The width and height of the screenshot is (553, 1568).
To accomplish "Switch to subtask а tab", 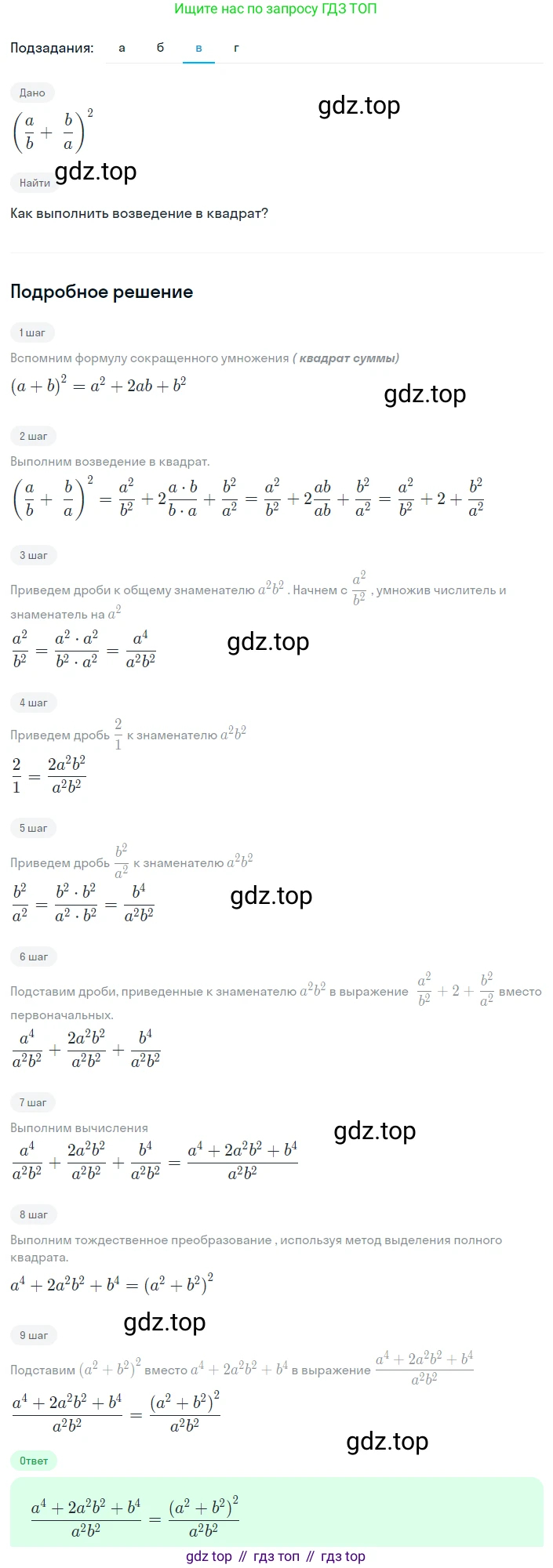I will pos(122,48).
